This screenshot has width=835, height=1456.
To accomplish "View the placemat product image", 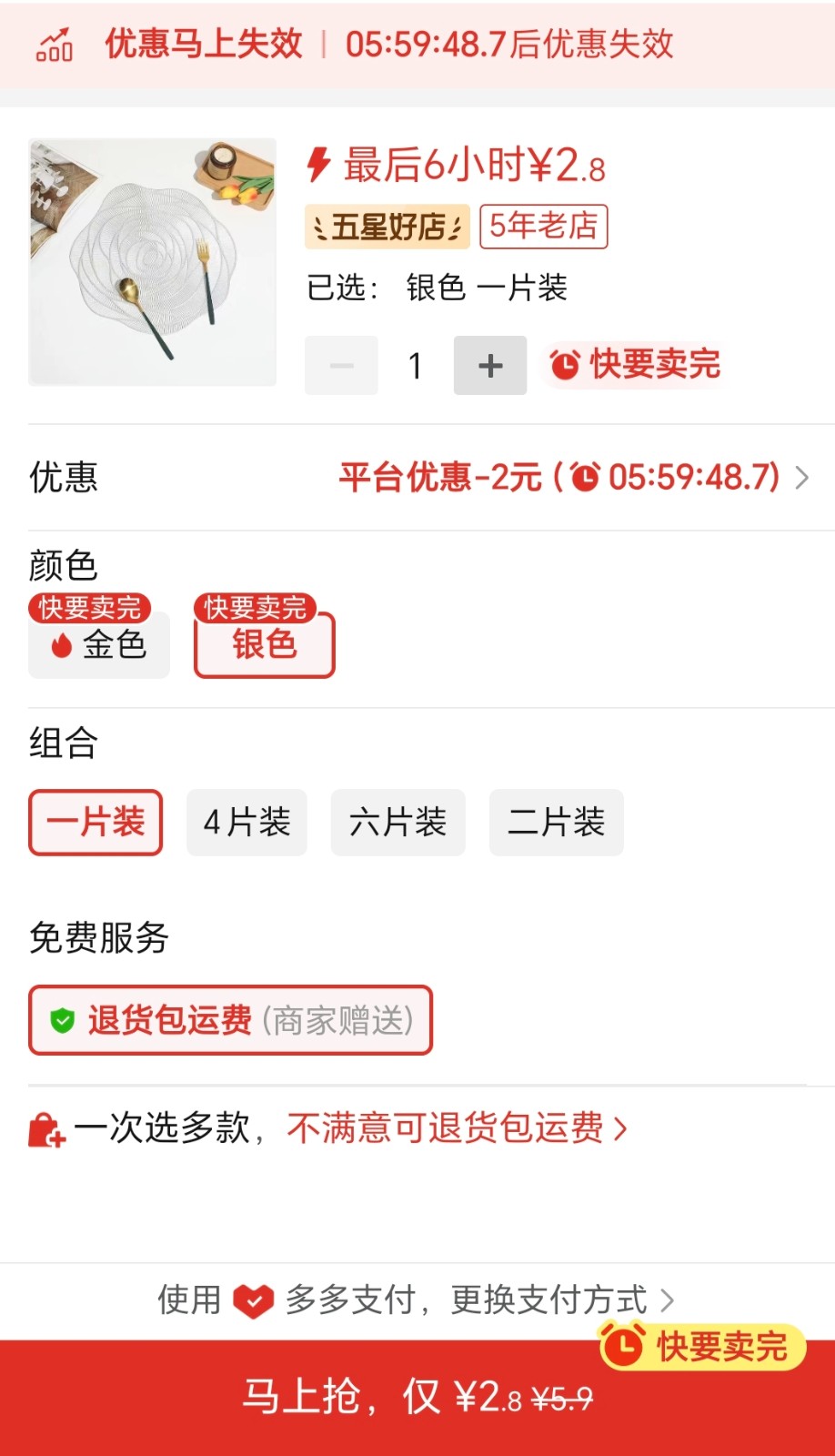I will pyautogui.click(x=152, y=262).
